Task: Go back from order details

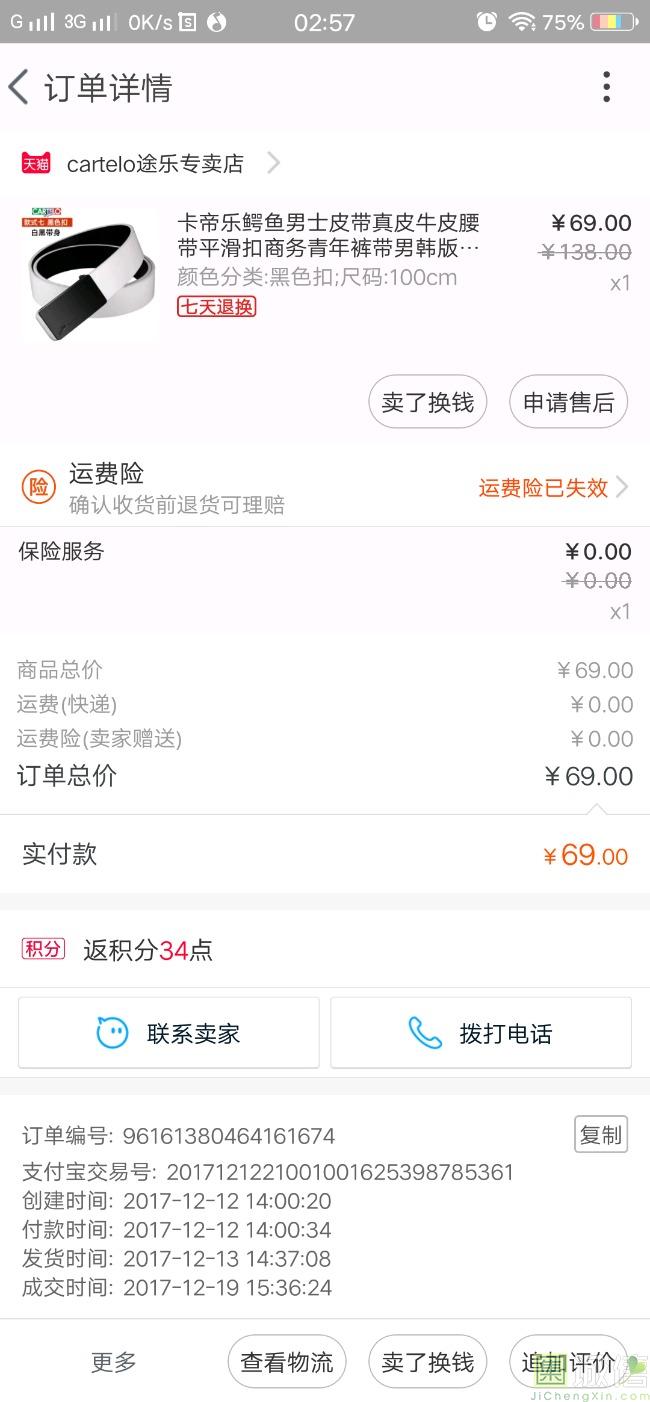Action: pyautogui.click(x=19, y=87)
